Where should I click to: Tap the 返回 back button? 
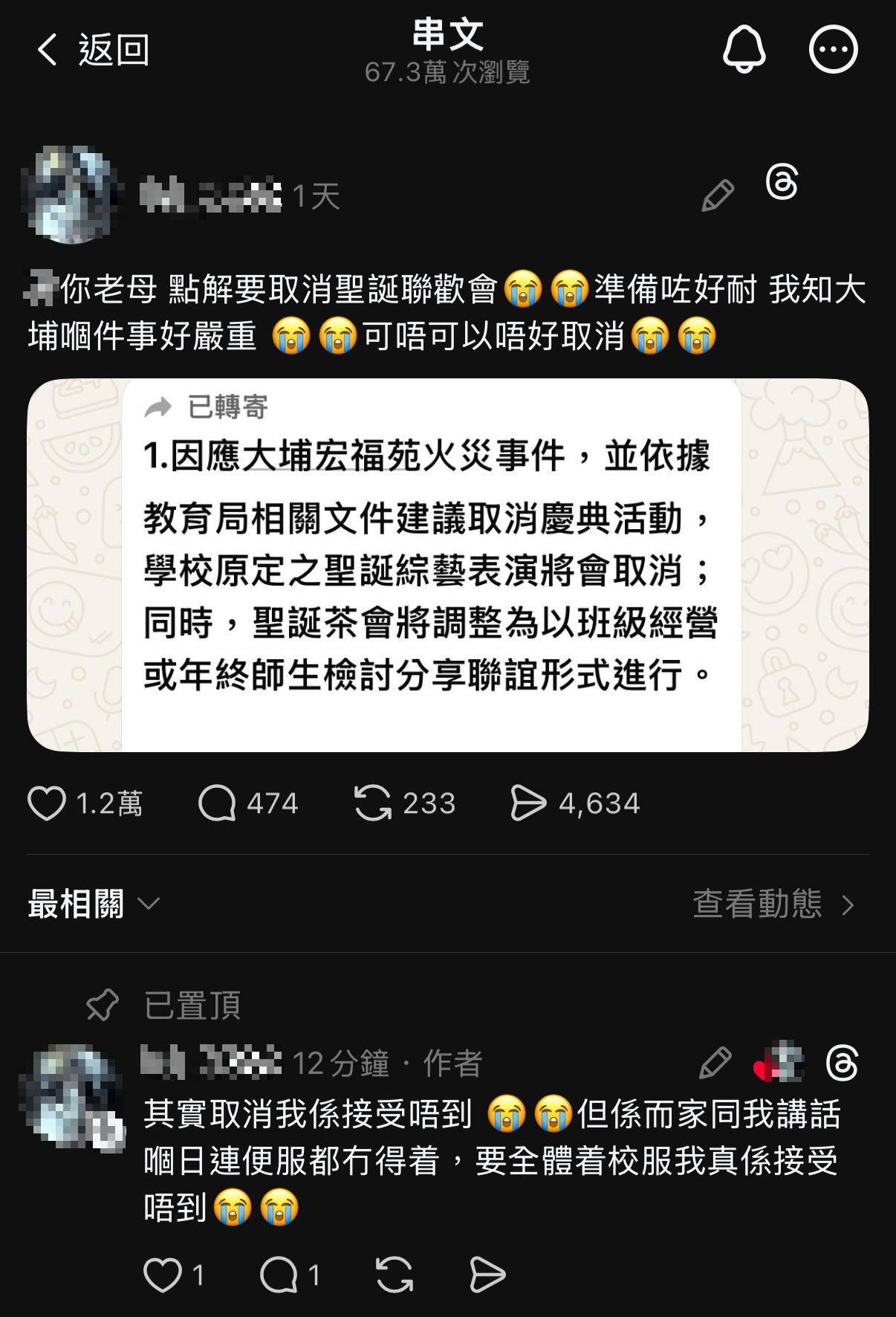[92, 51]
